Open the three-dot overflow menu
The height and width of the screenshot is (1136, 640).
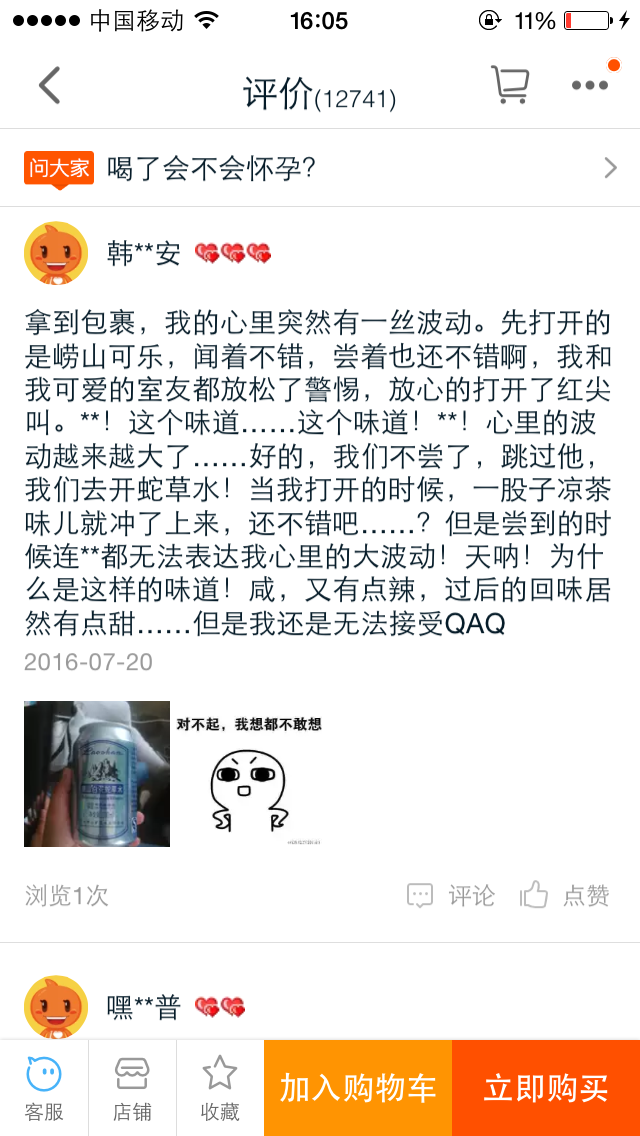click(591, 85)
